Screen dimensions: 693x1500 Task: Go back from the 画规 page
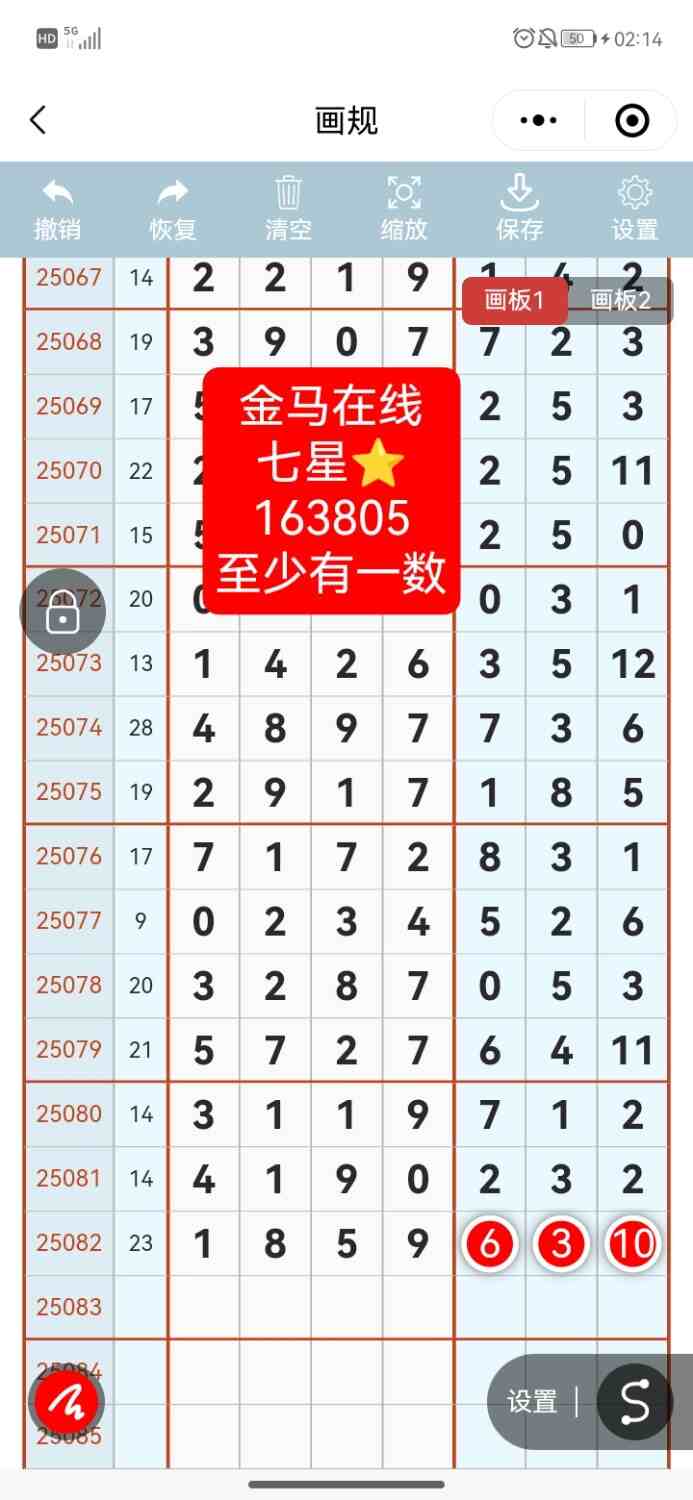pyautogui.click(x=38, y=121)
